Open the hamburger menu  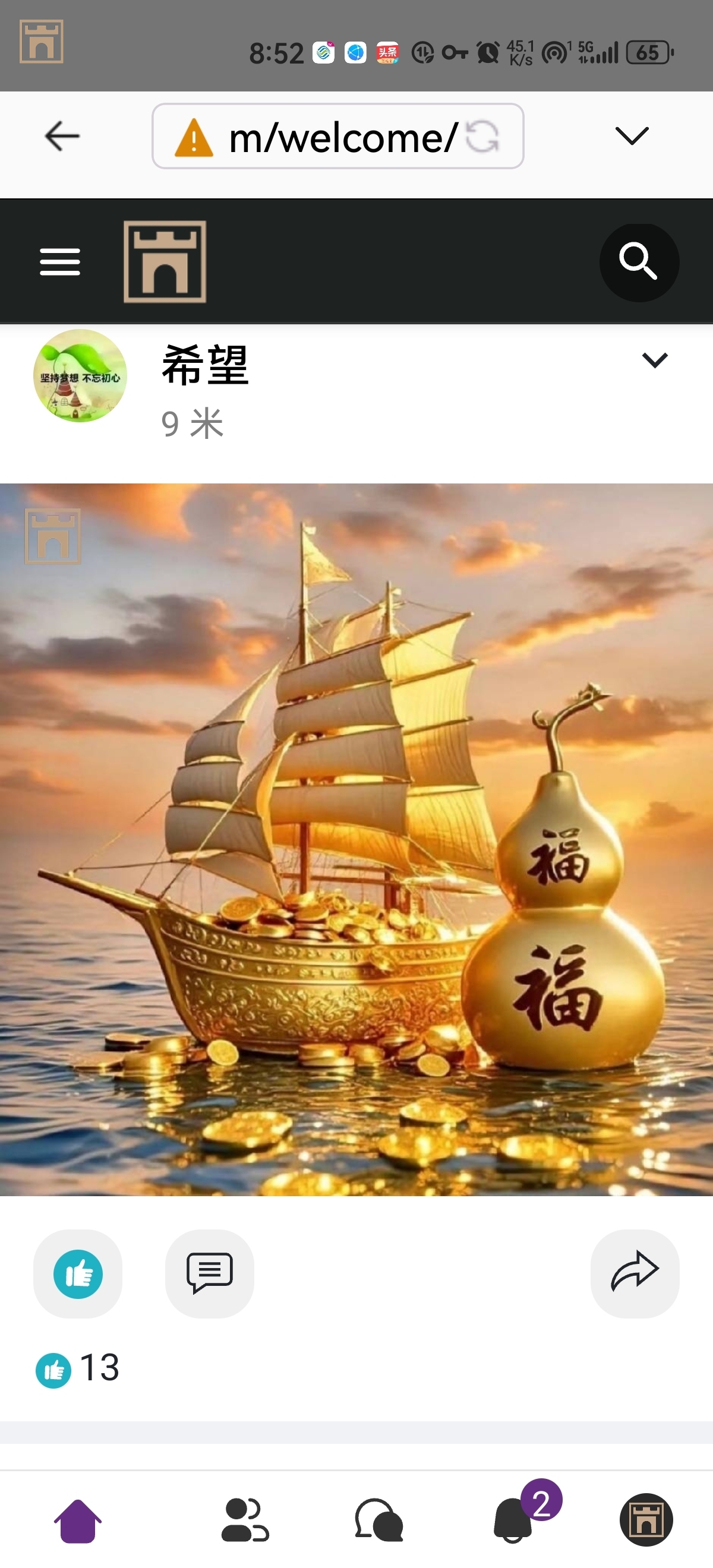pyautogui.click(x=59, y=262)
